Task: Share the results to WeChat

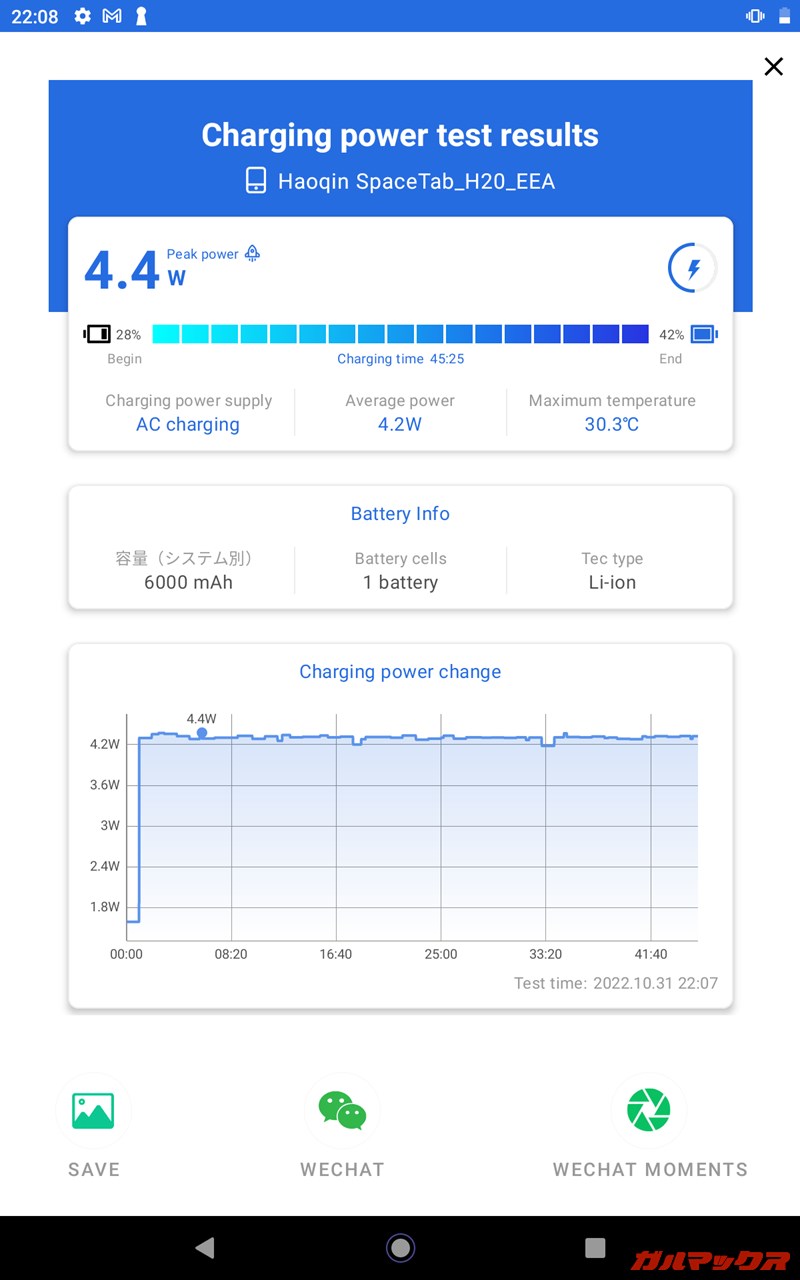Action: (342, 1111)
